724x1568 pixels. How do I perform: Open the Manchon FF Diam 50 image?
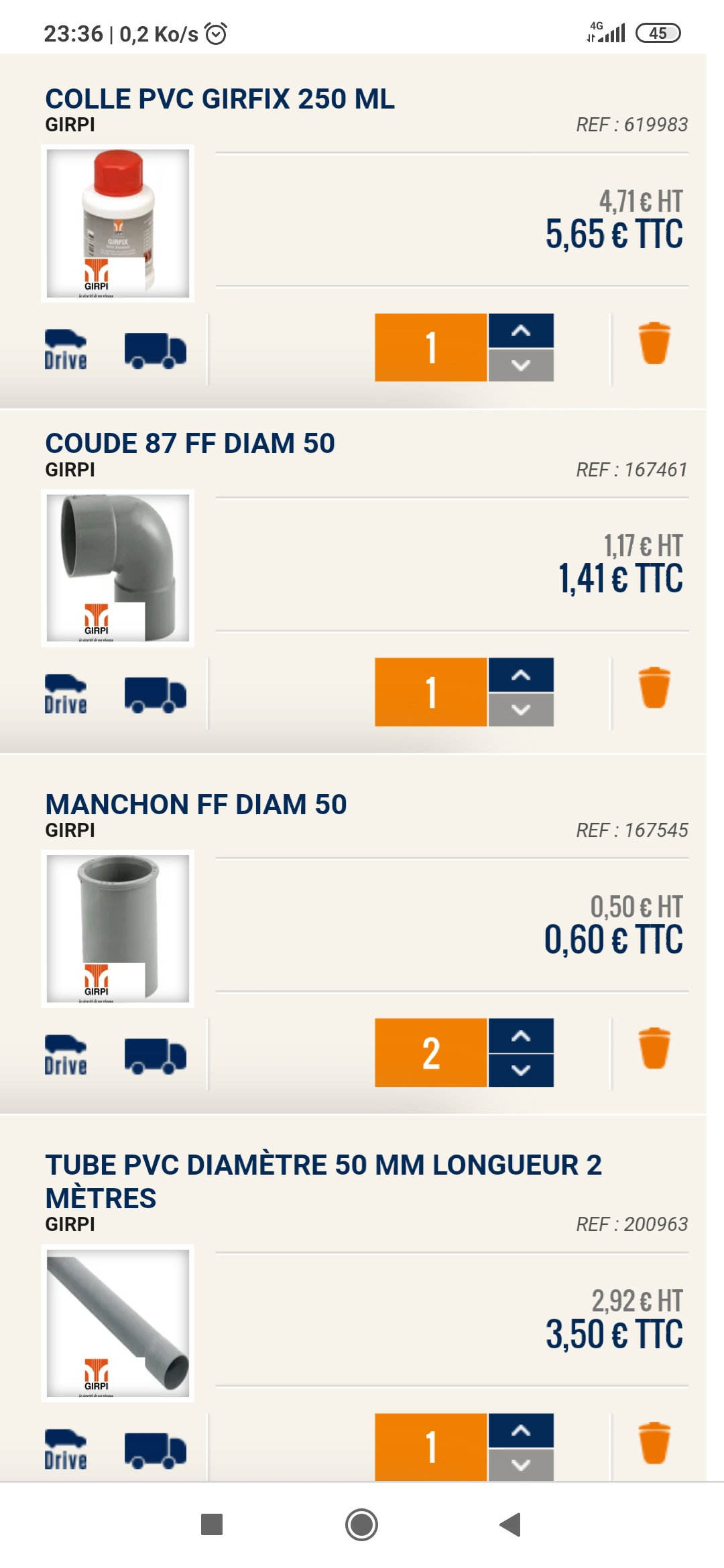coord(118,929)
